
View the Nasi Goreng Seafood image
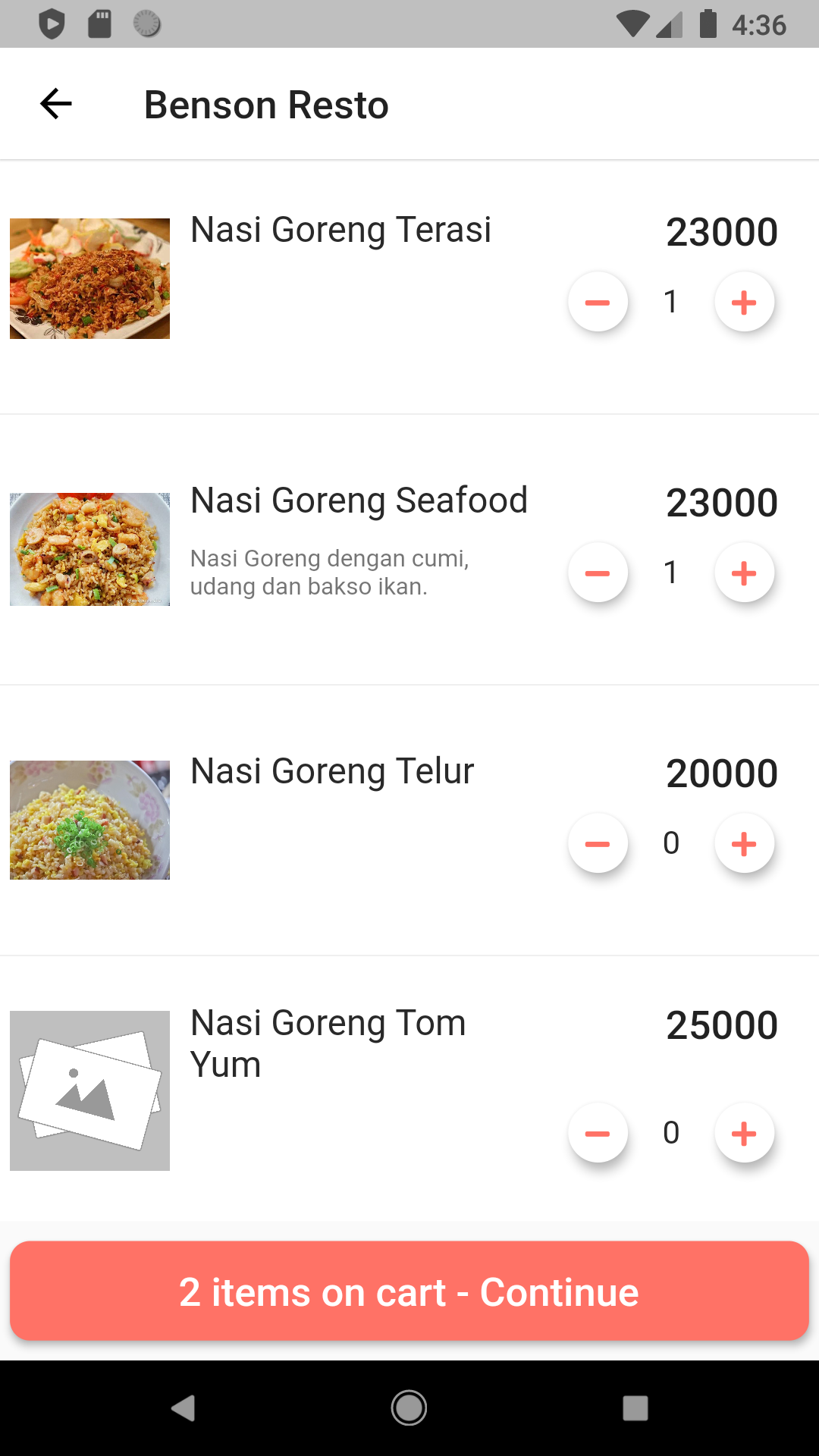point(89,549)
